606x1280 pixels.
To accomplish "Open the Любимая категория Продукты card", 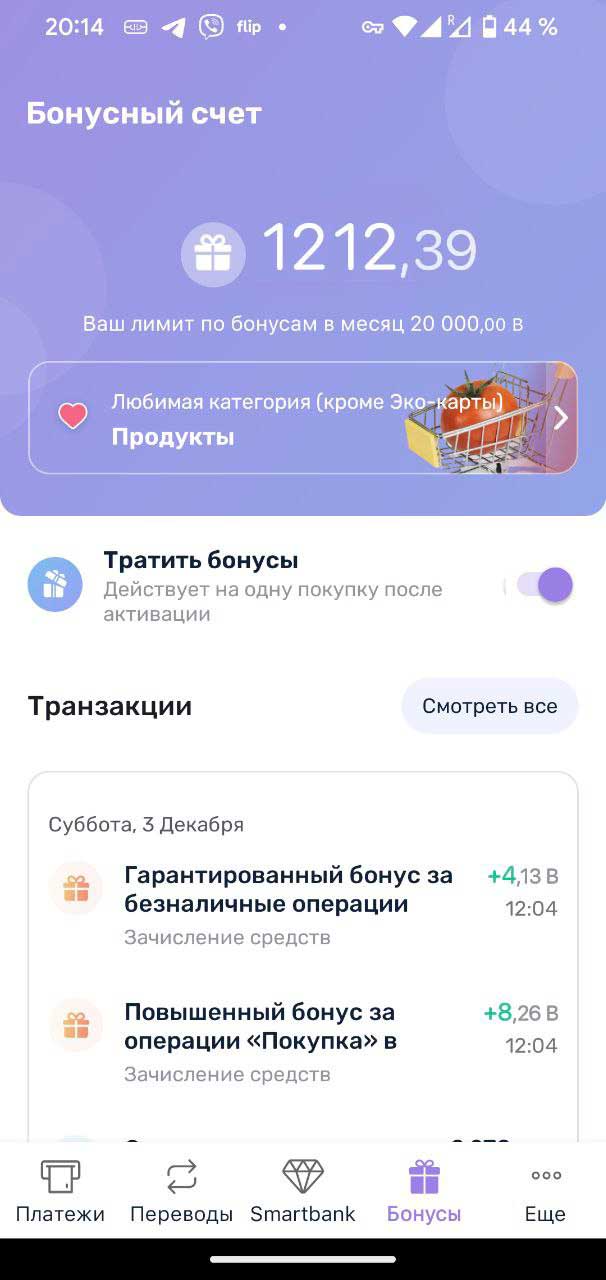I will [302, 417].
